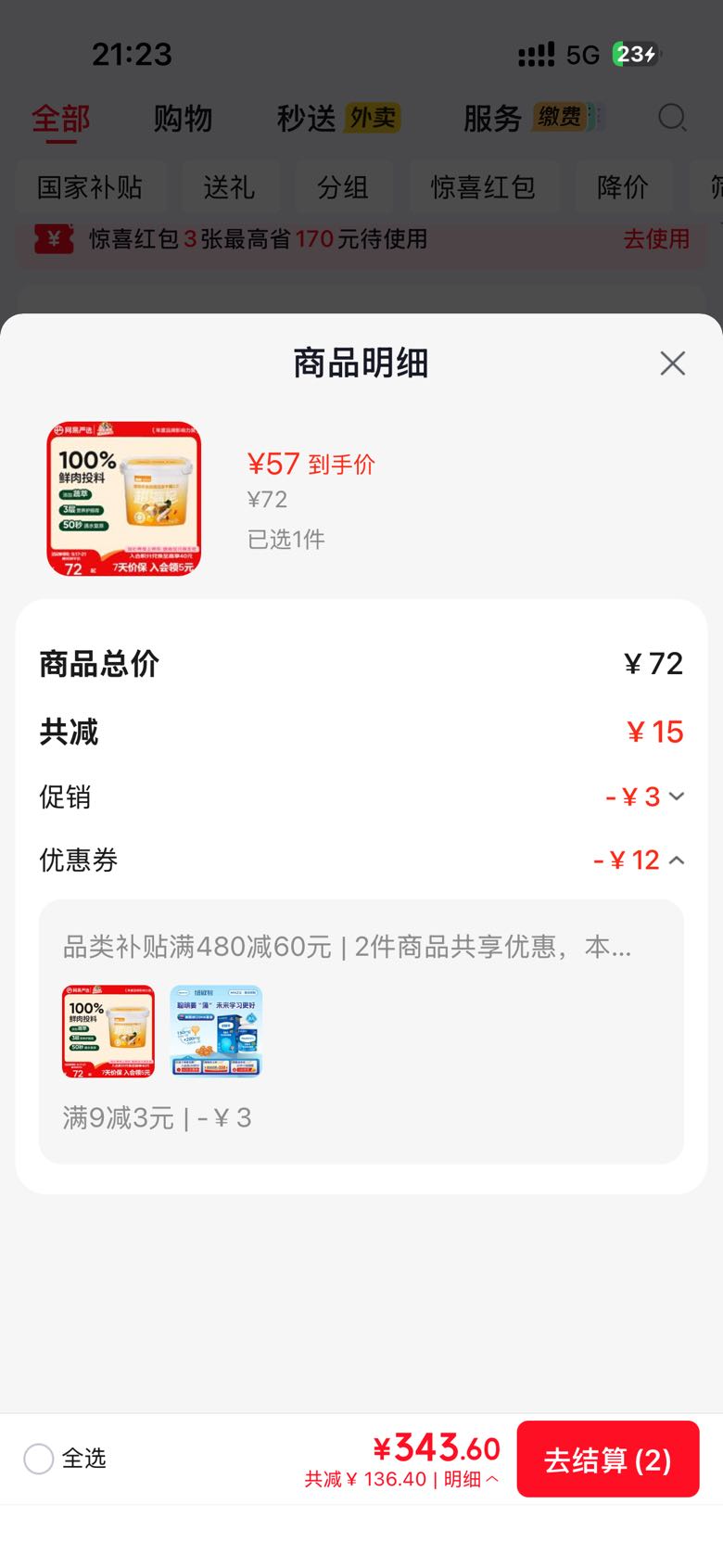Close the 商品明细 sheet
Viewport: 723px width, 1568px height.
tap(673, 363)
